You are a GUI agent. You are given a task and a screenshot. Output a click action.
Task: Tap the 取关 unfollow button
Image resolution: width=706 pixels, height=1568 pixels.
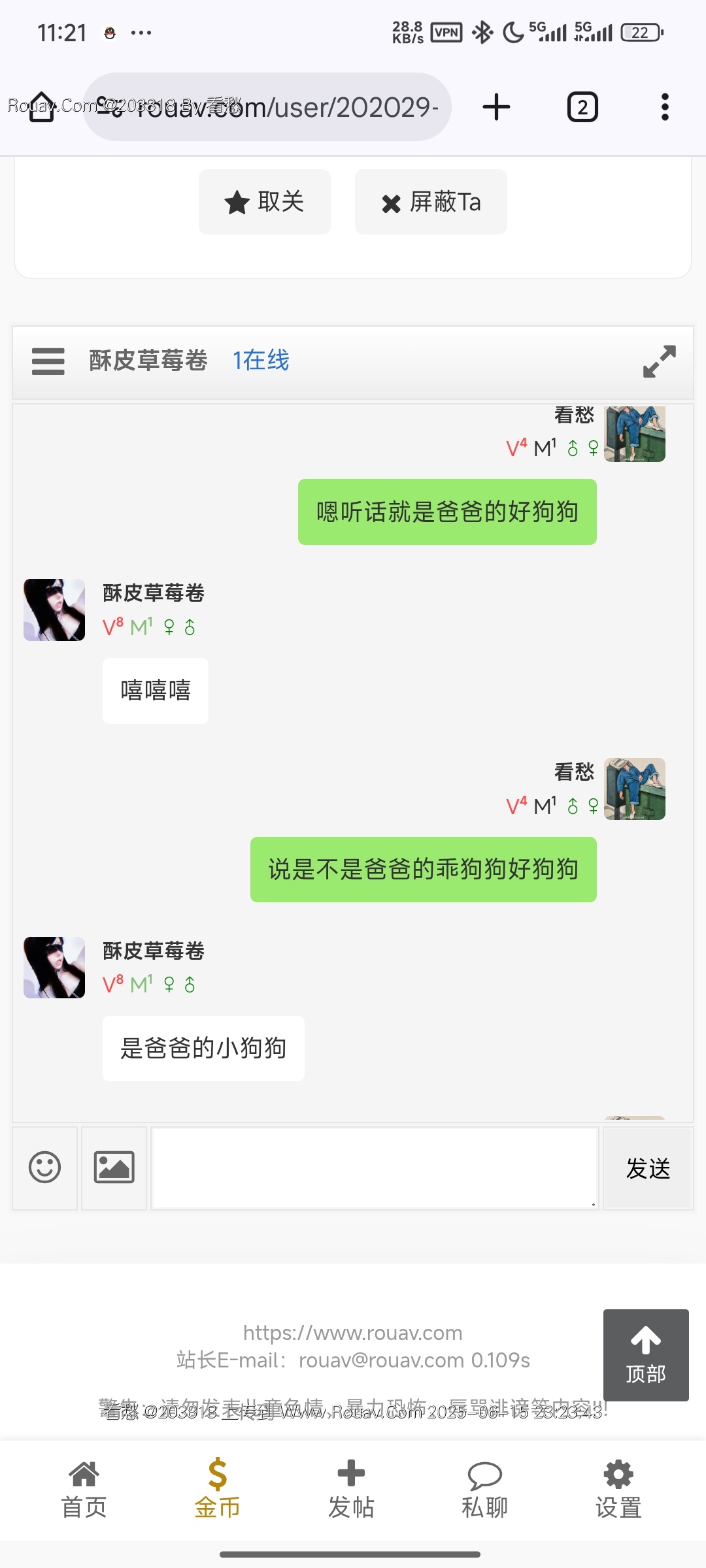[x=264, y=202]
